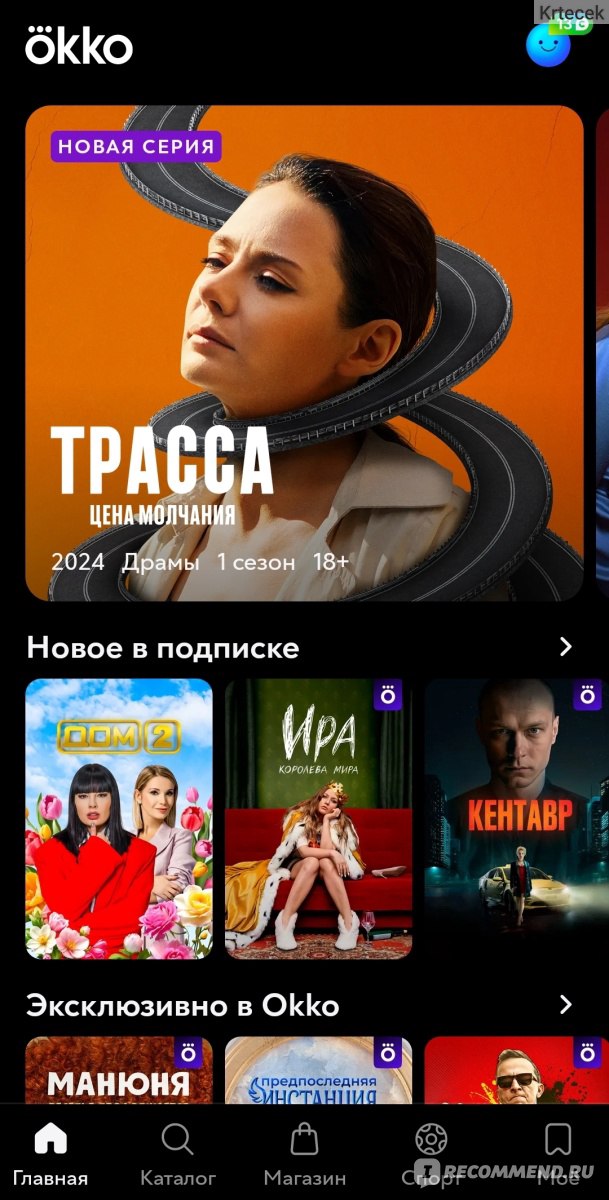Expand the Новое в подписке section
Viewport: 609px width, 1200px height.
click(x=566, y=646)
